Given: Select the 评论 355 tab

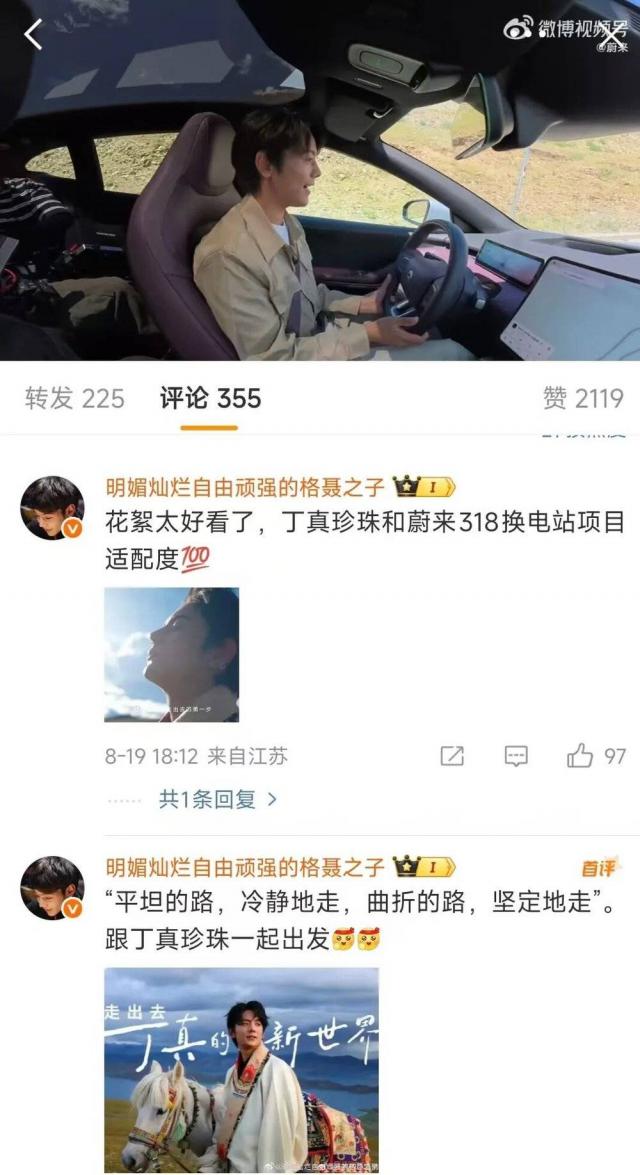Looking at the screenshot, I should tap(210, 399).
